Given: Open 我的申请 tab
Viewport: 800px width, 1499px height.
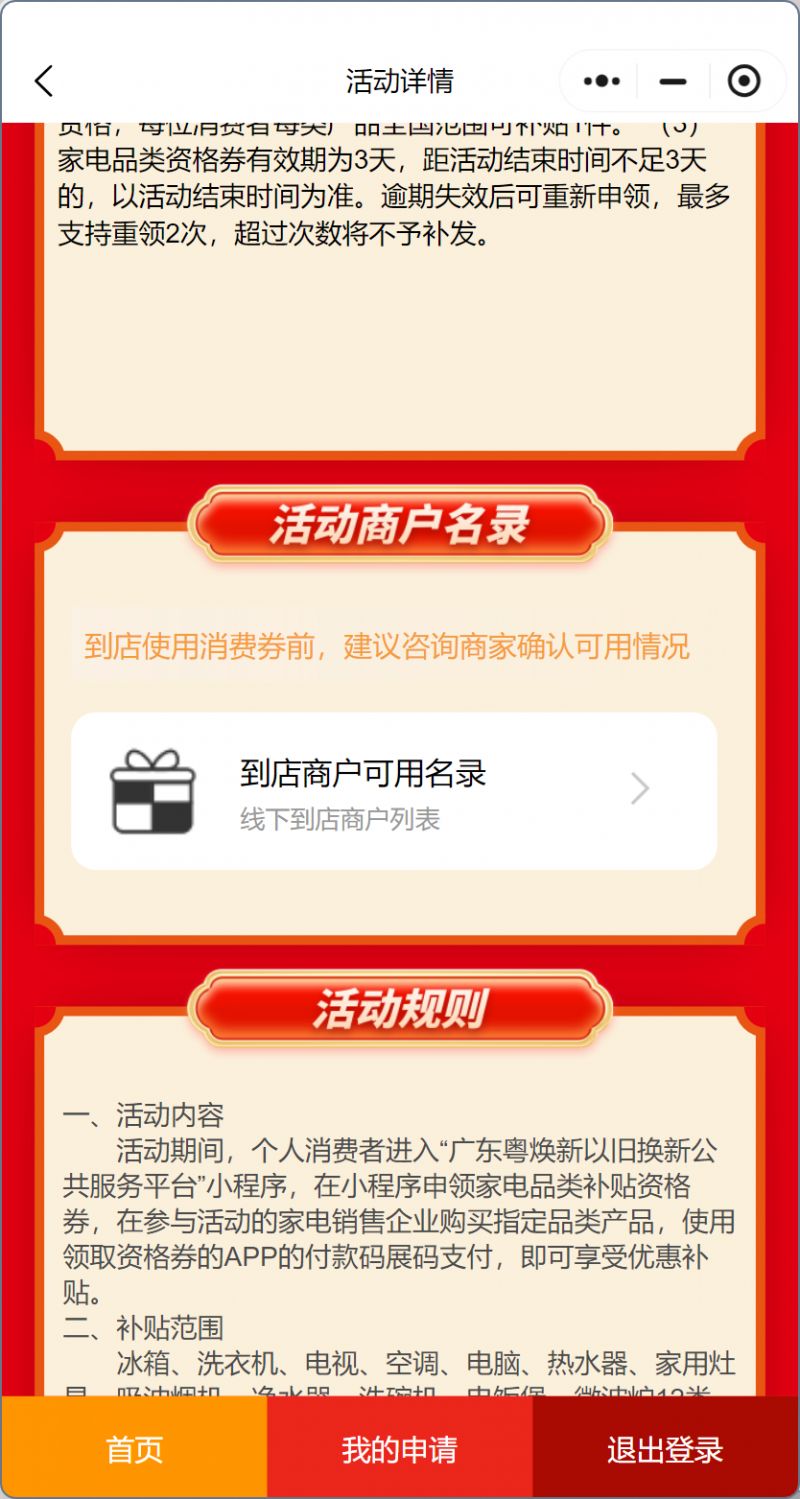Looking at the screenshot, I should (x=399, y=1449).
